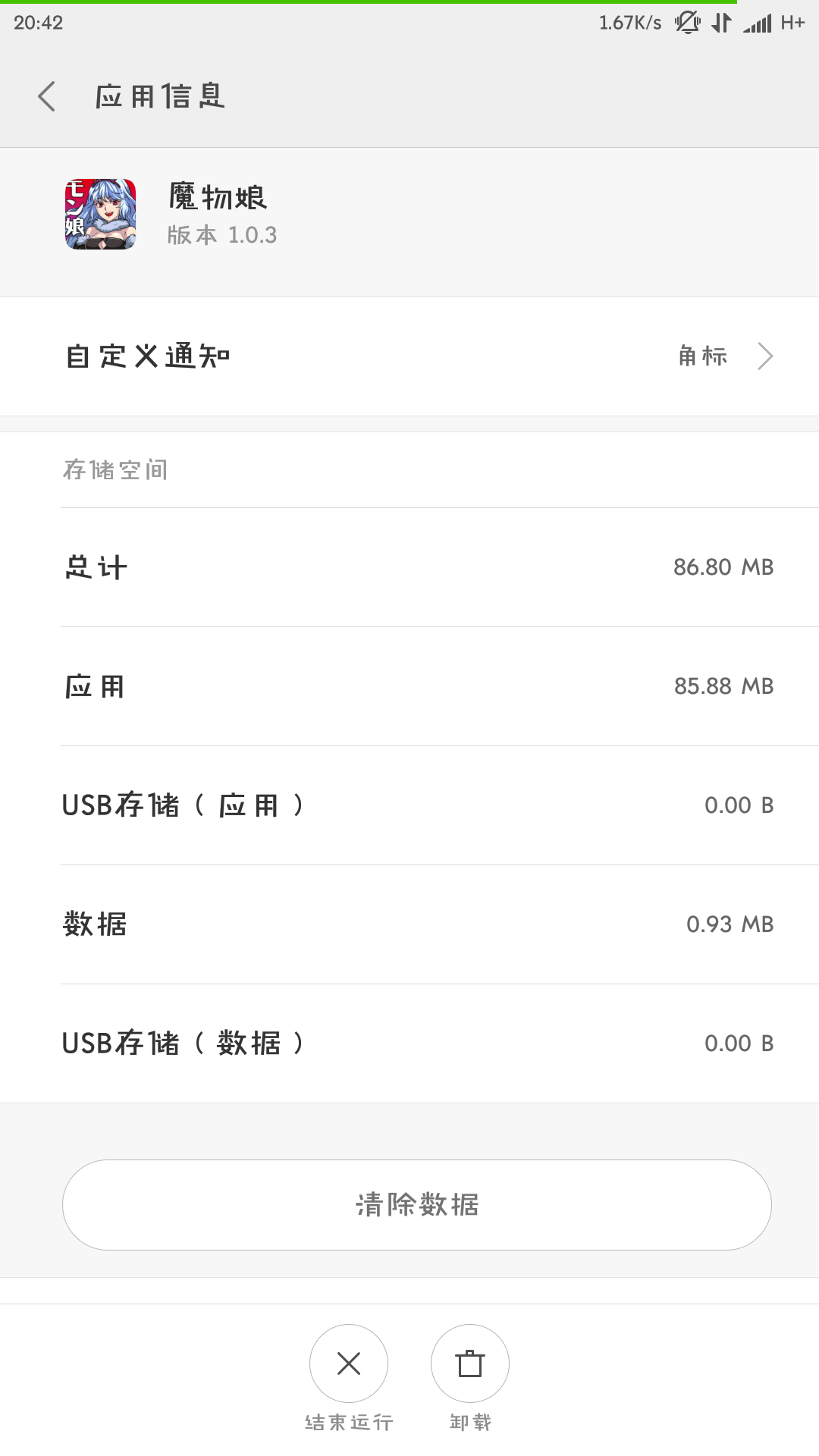Force stop app with 结束运行
Image resolution: width=819 pixels, height=1456 pixels.
(349, 1363)
